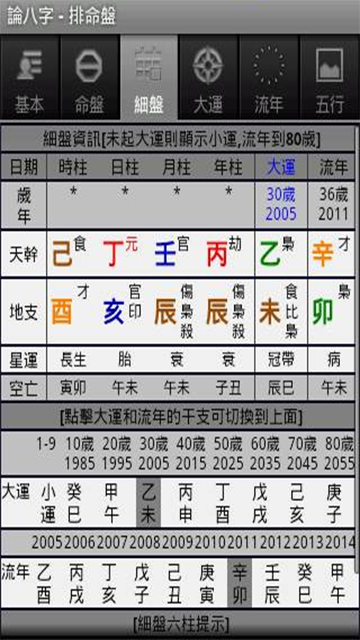Viewport: 360px width, 640px height.
Task: Open the 命盤 tab
Action: click(x=90, y=77)
